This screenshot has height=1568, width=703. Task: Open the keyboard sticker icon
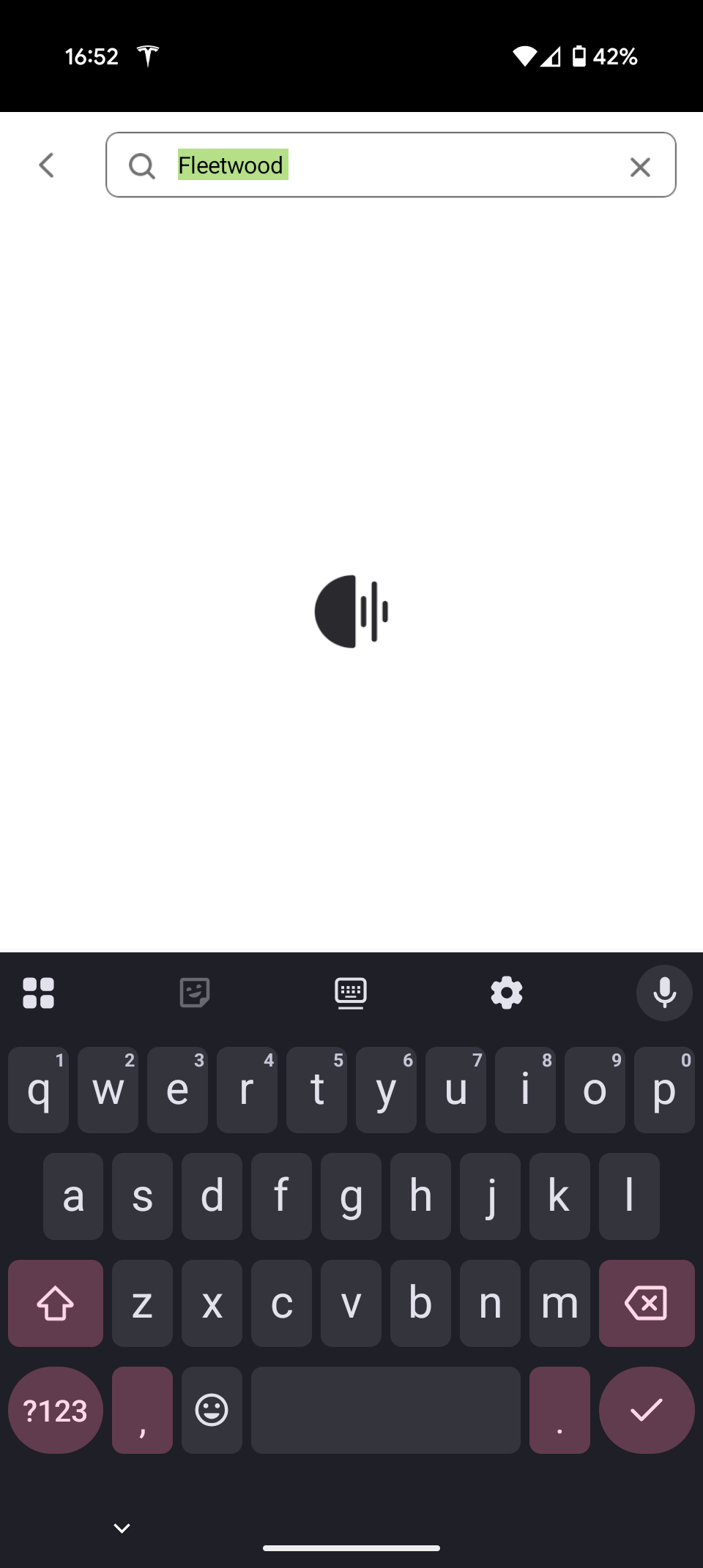click(195, 993)
